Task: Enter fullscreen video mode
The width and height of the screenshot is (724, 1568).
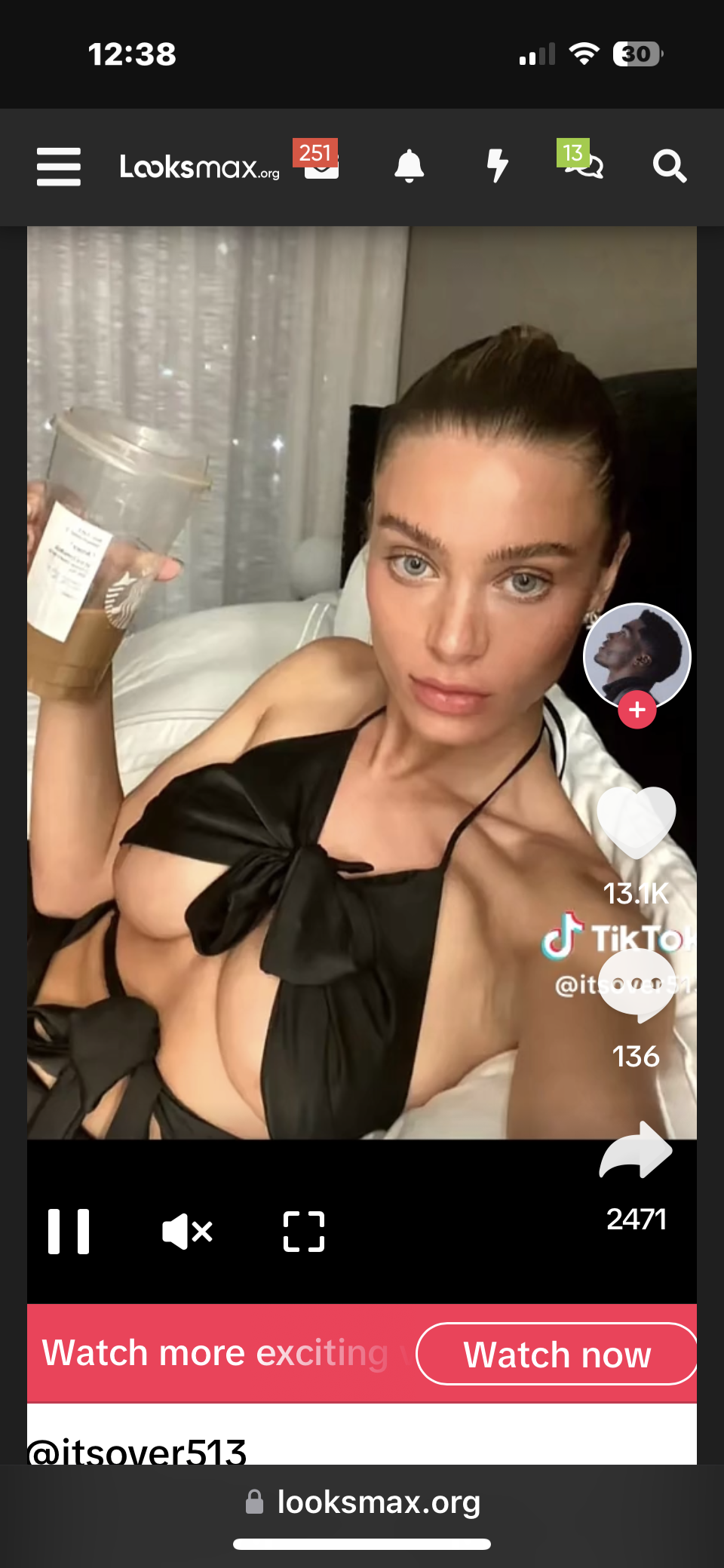Action: point(304,1232)
